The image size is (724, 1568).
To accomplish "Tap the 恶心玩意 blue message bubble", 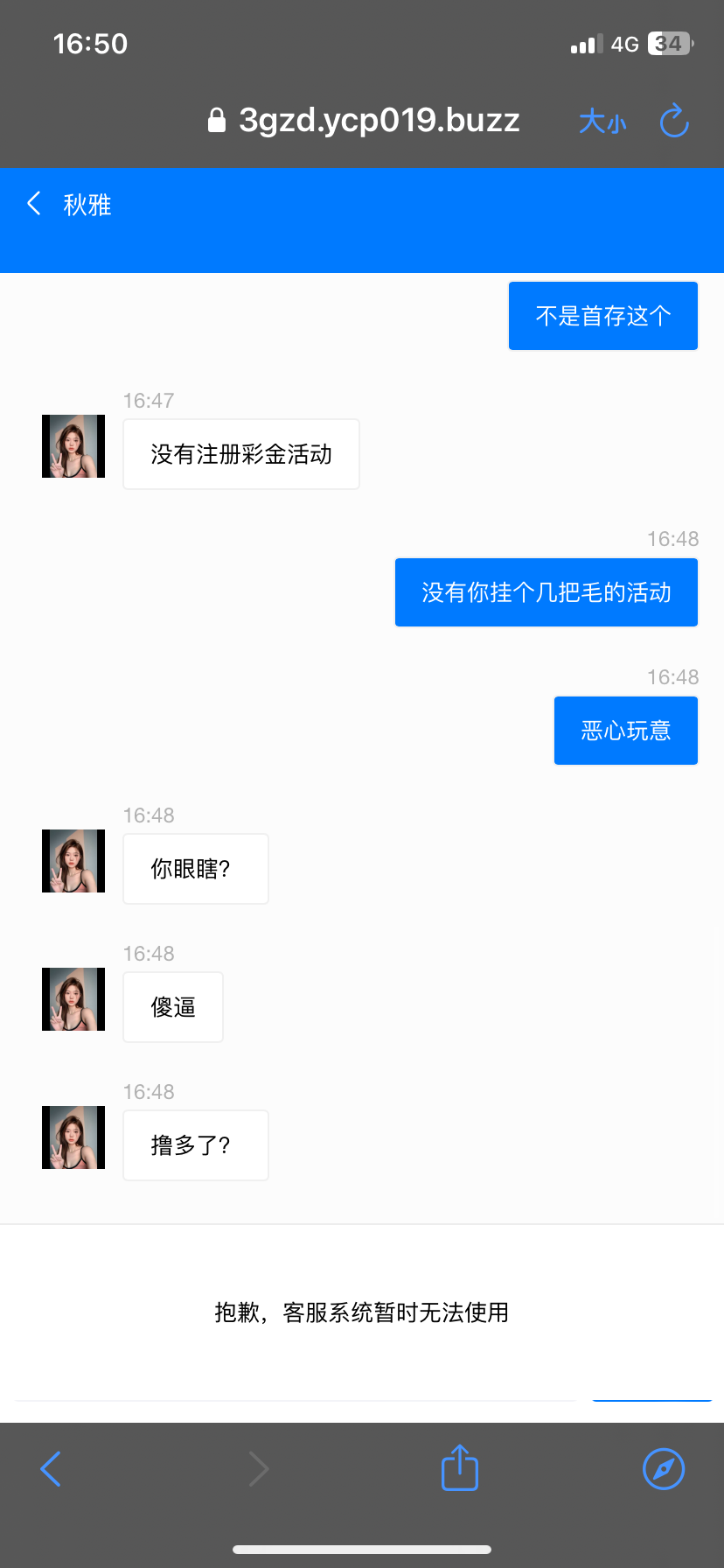I will click(625, 730).
